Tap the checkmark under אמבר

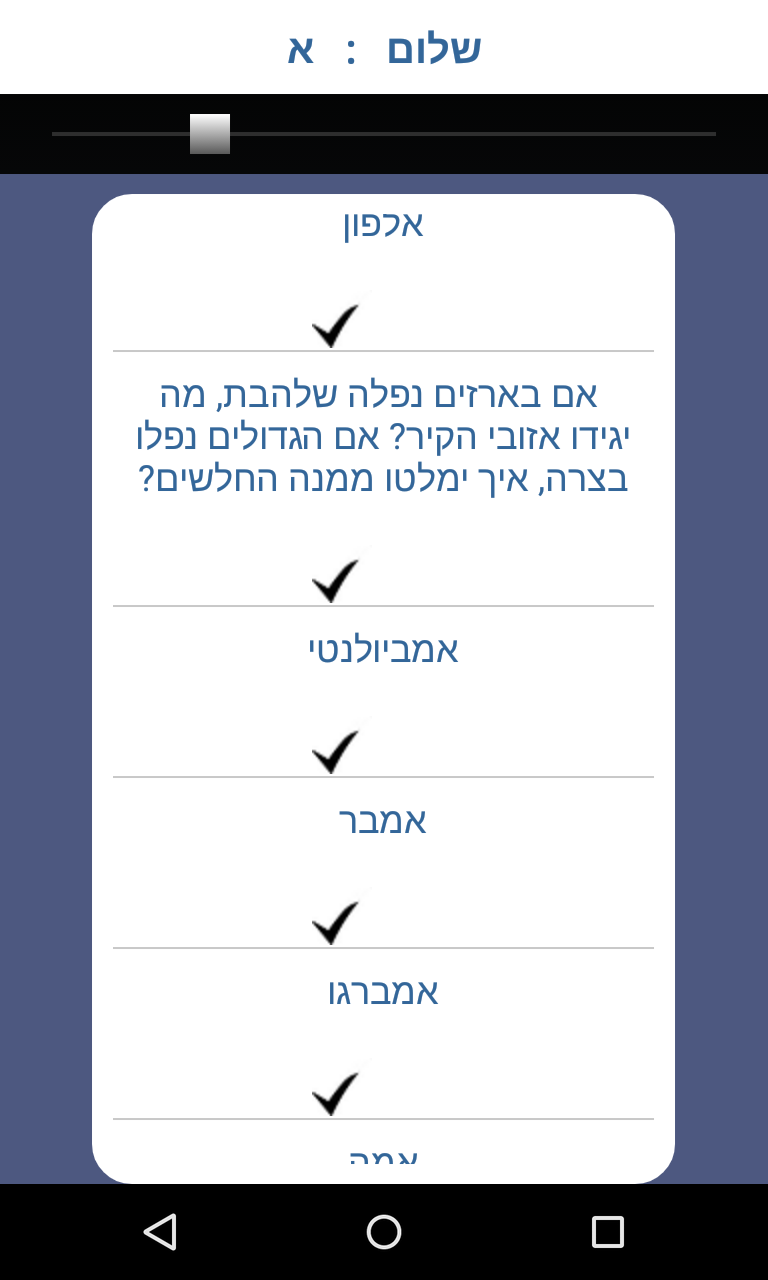point(337,919)
